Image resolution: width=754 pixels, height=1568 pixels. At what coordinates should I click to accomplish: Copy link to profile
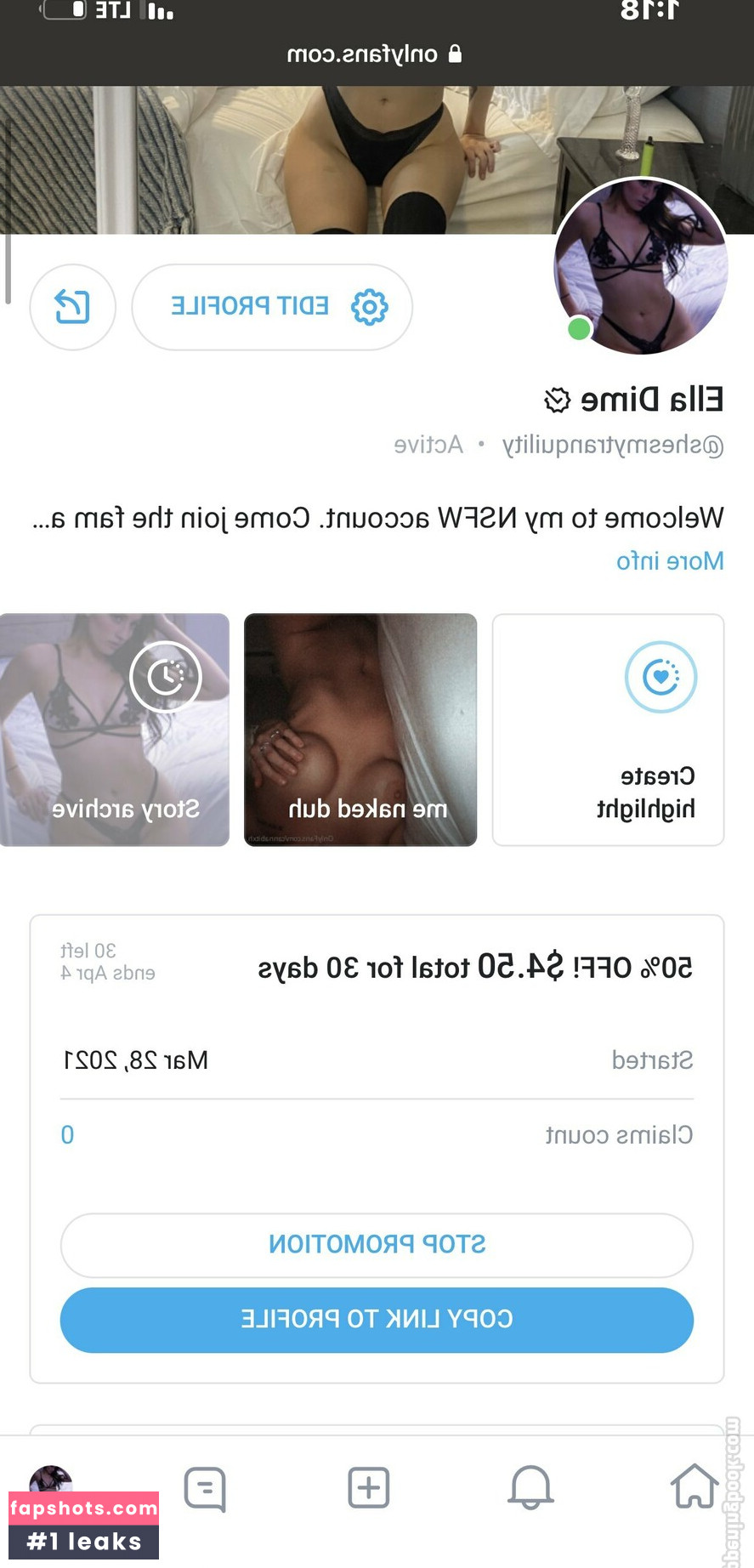coord(377,1320)
